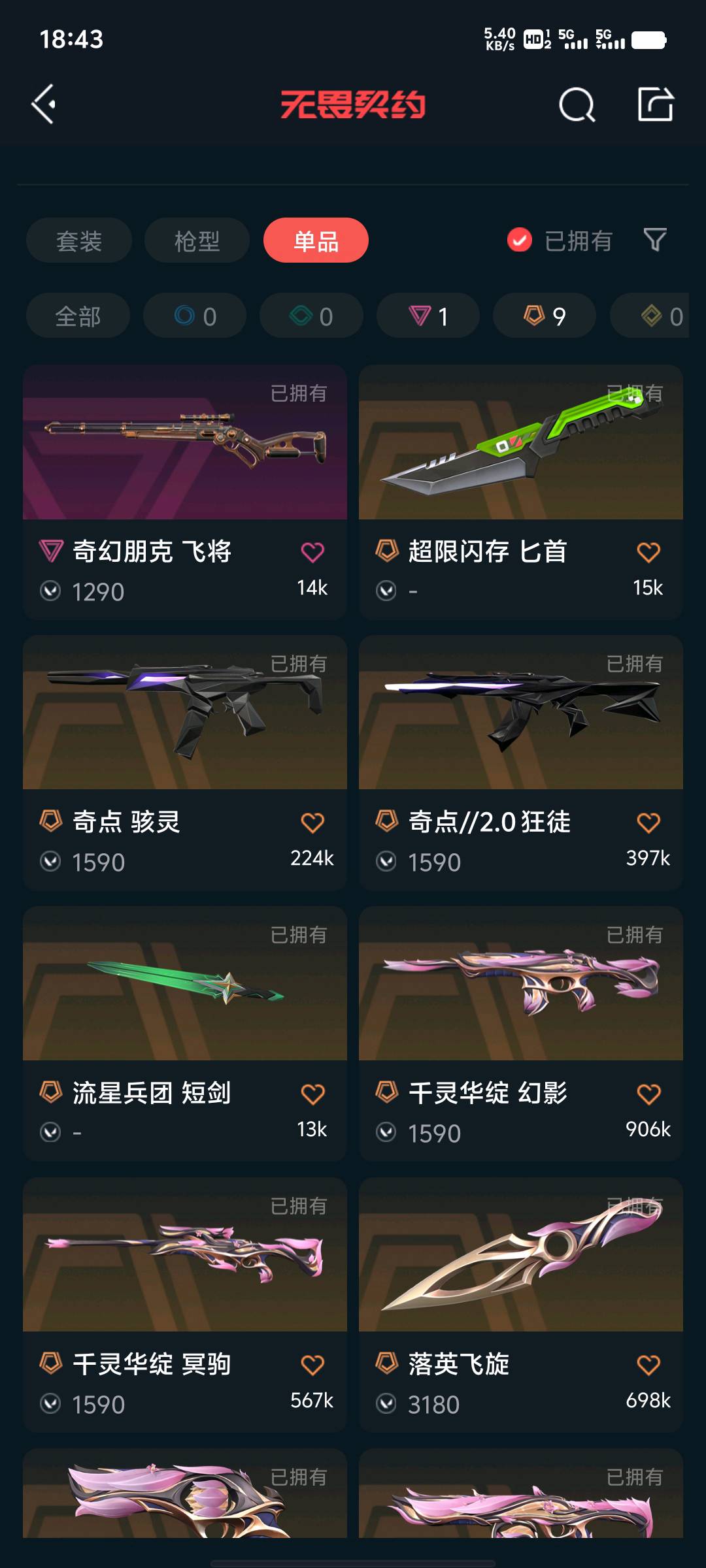706x1568 pixels.
Task: Select the 全部 rarity chip
Action: (78, 316)
